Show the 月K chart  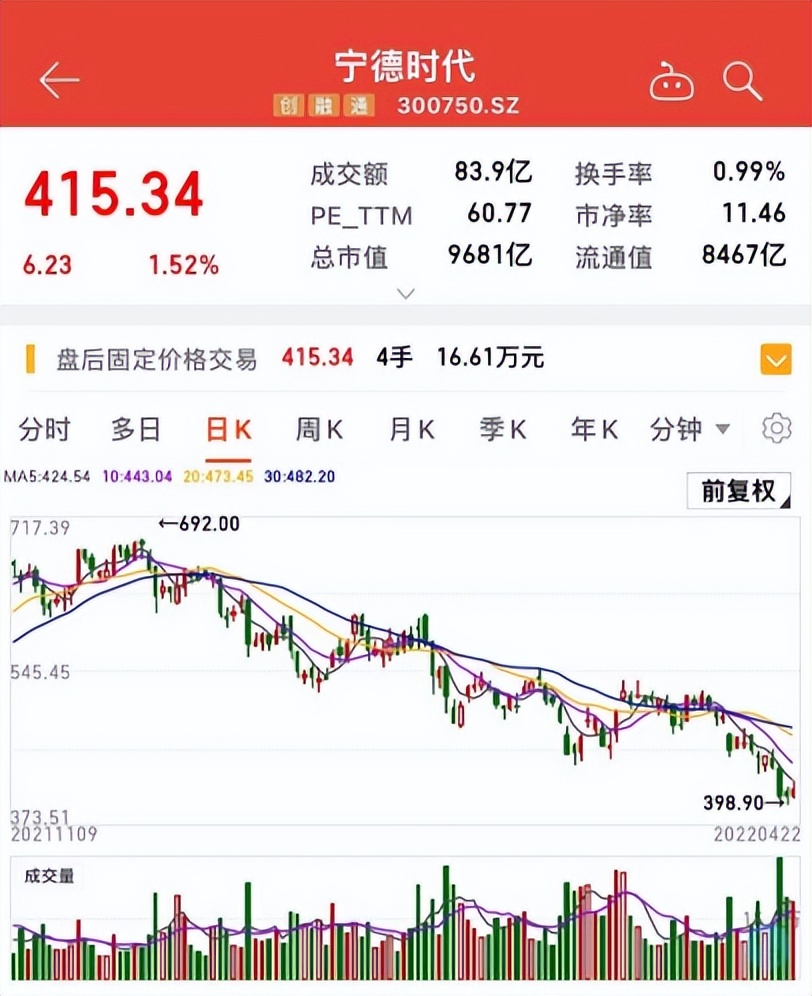412,430
